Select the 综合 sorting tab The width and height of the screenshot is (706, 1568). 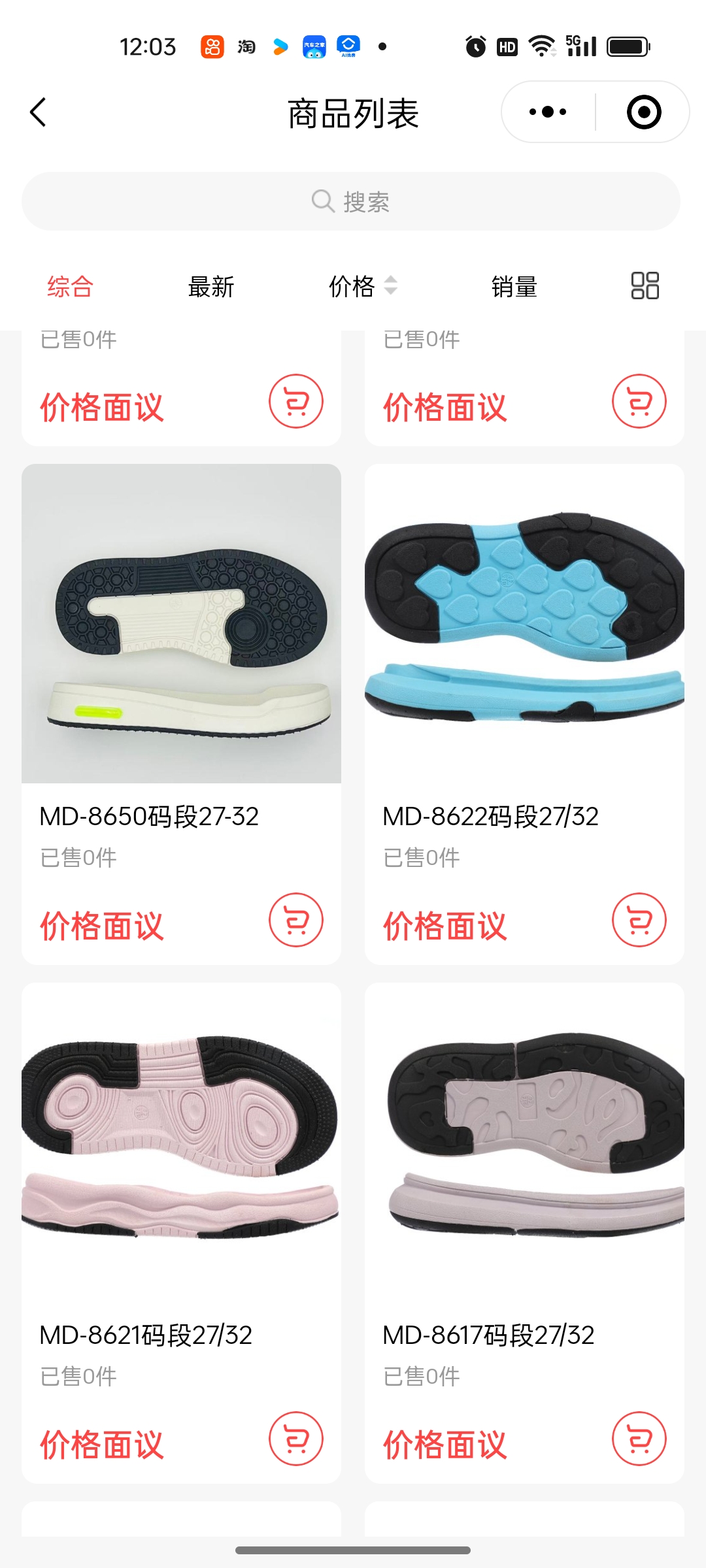coord(70,287)
